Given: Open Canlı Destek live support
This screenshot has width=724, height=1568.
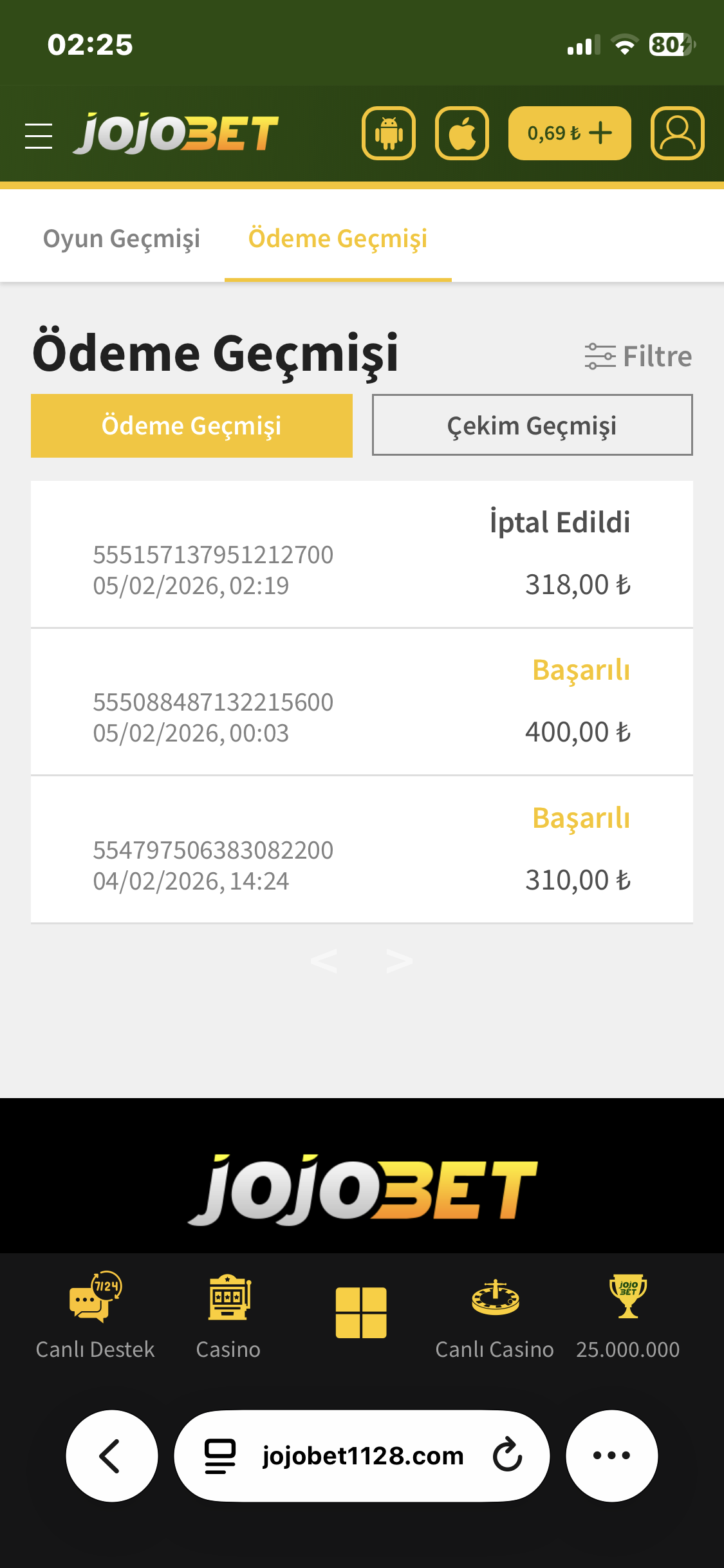Looking at the screenshot, I should click(x=95, y=1316).
